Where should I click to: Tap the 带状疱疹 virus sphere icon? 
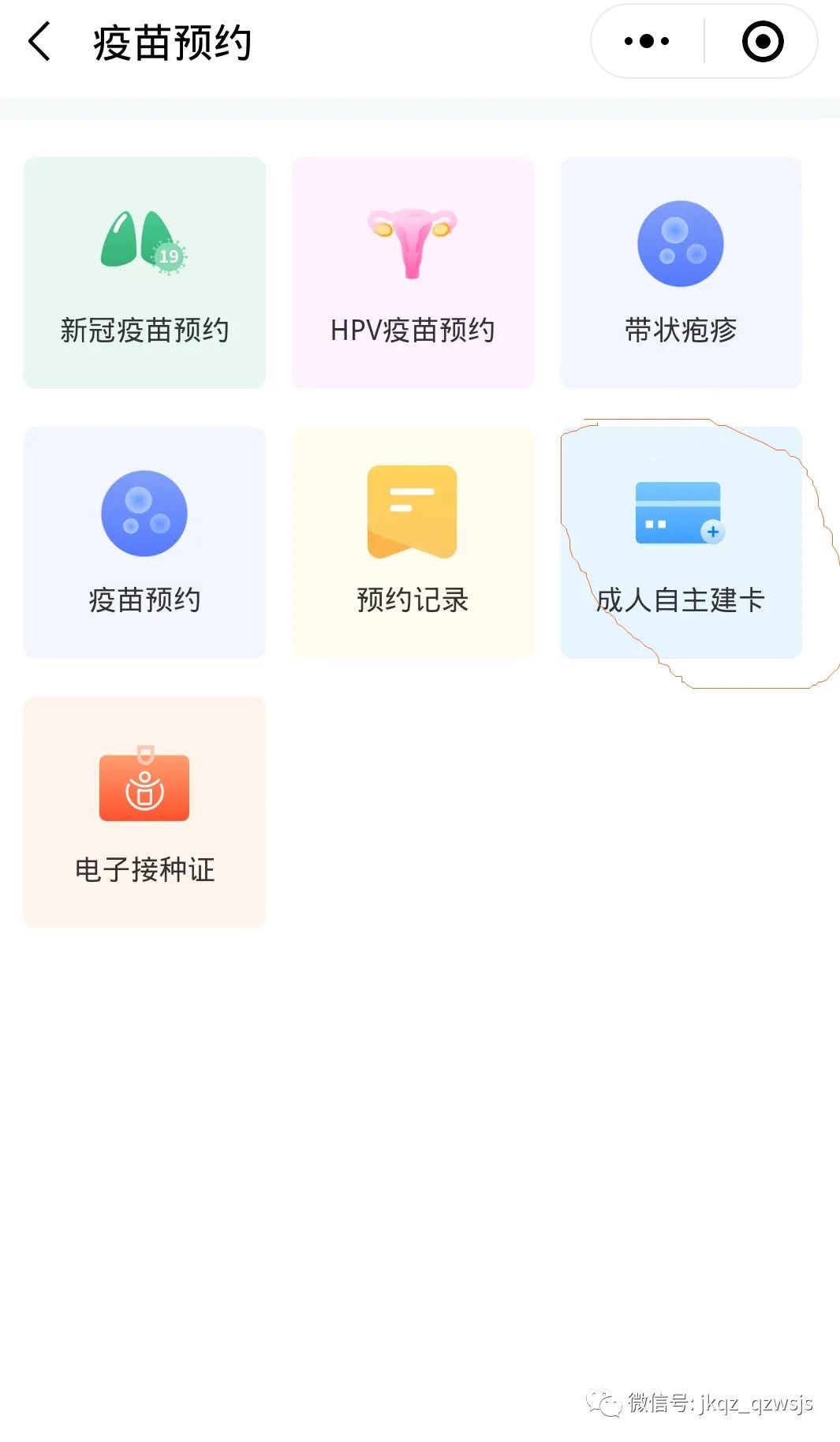pyautogui.click(x=680, y=243)
